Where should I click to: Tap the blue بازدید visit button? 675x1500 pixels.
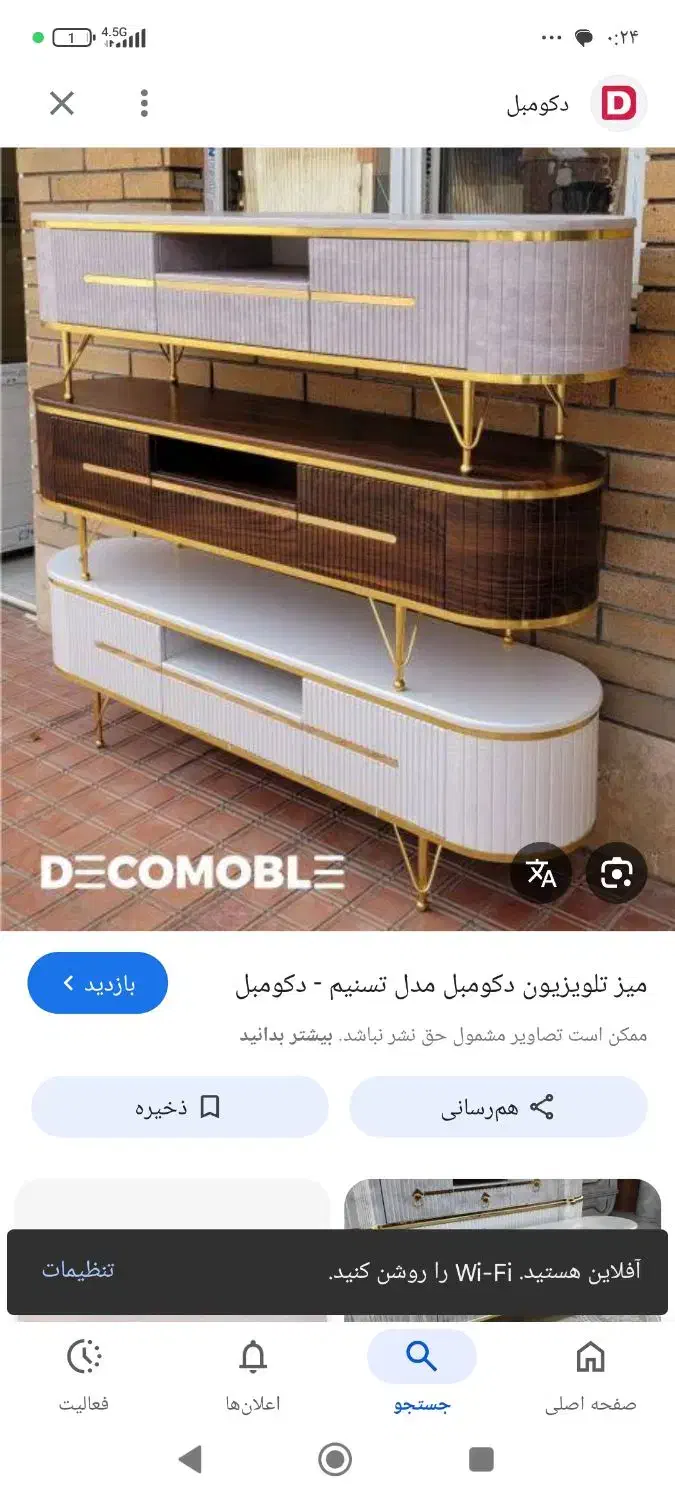coord(97,983)
